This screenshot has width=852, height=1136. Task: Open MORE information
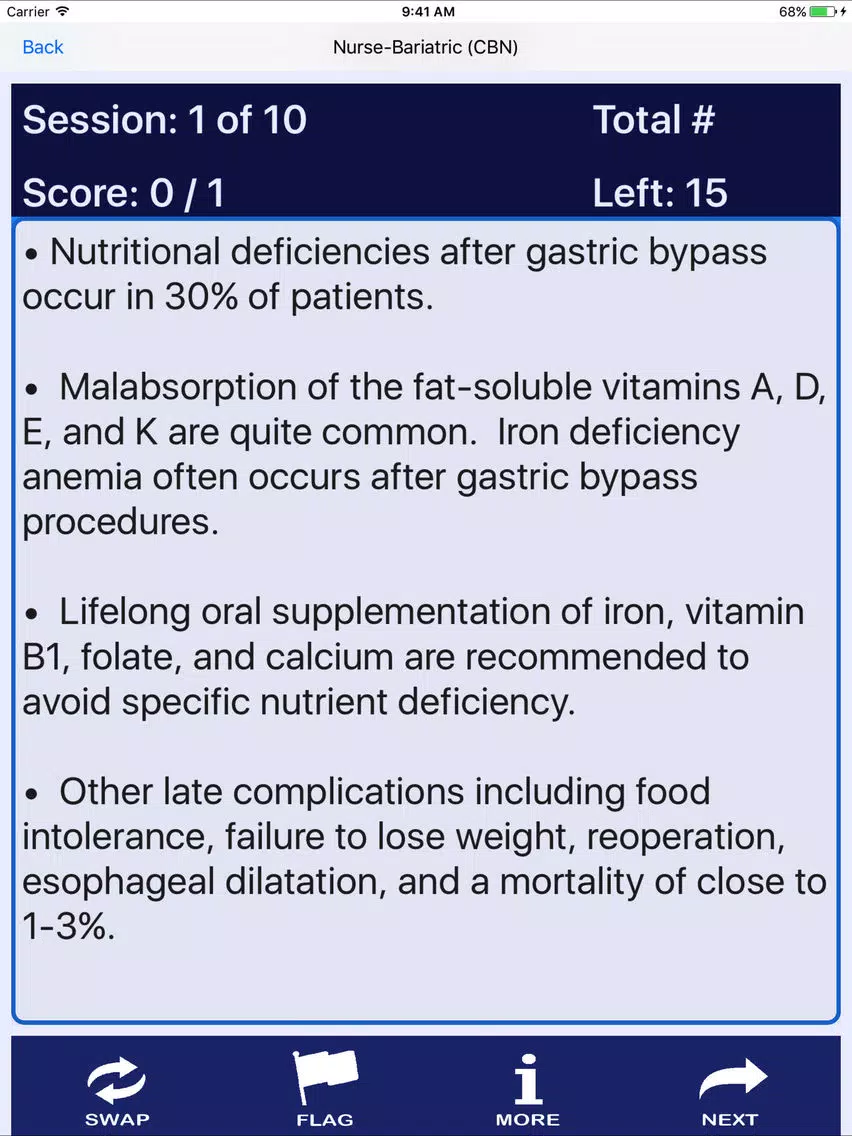(527, 1090)
